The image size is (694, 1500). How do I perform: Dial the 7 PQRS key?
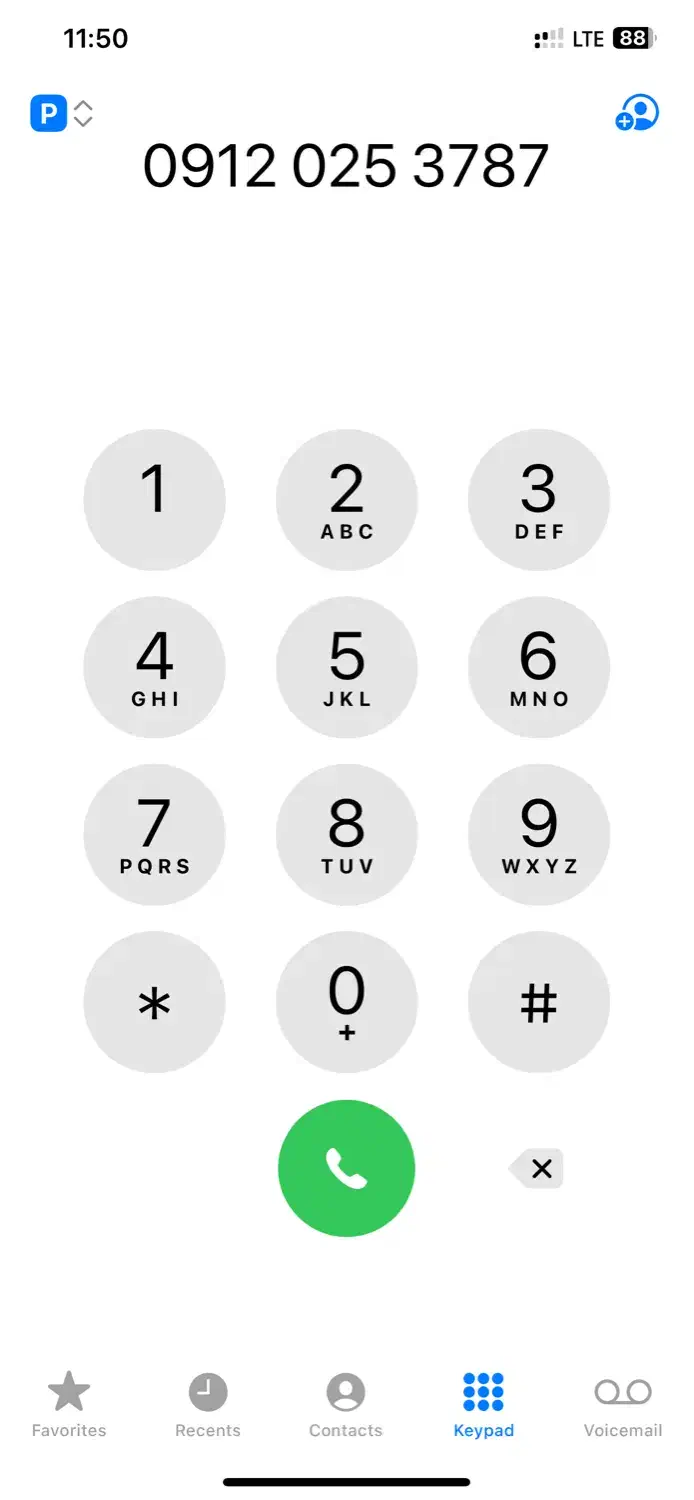pyautogui.click(x=154, y=835)
